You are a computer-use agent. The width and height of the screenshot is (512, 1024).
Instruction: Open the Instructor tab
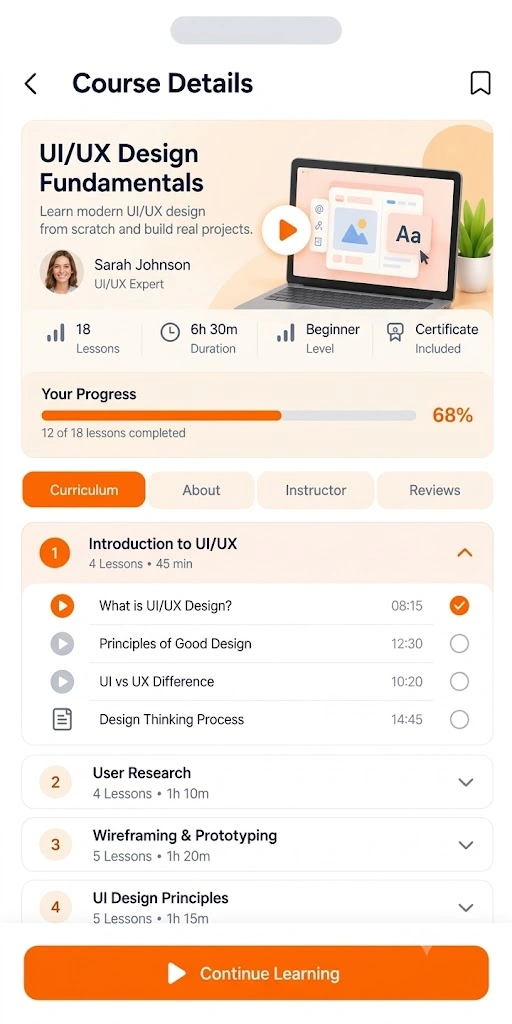[315, 490]
